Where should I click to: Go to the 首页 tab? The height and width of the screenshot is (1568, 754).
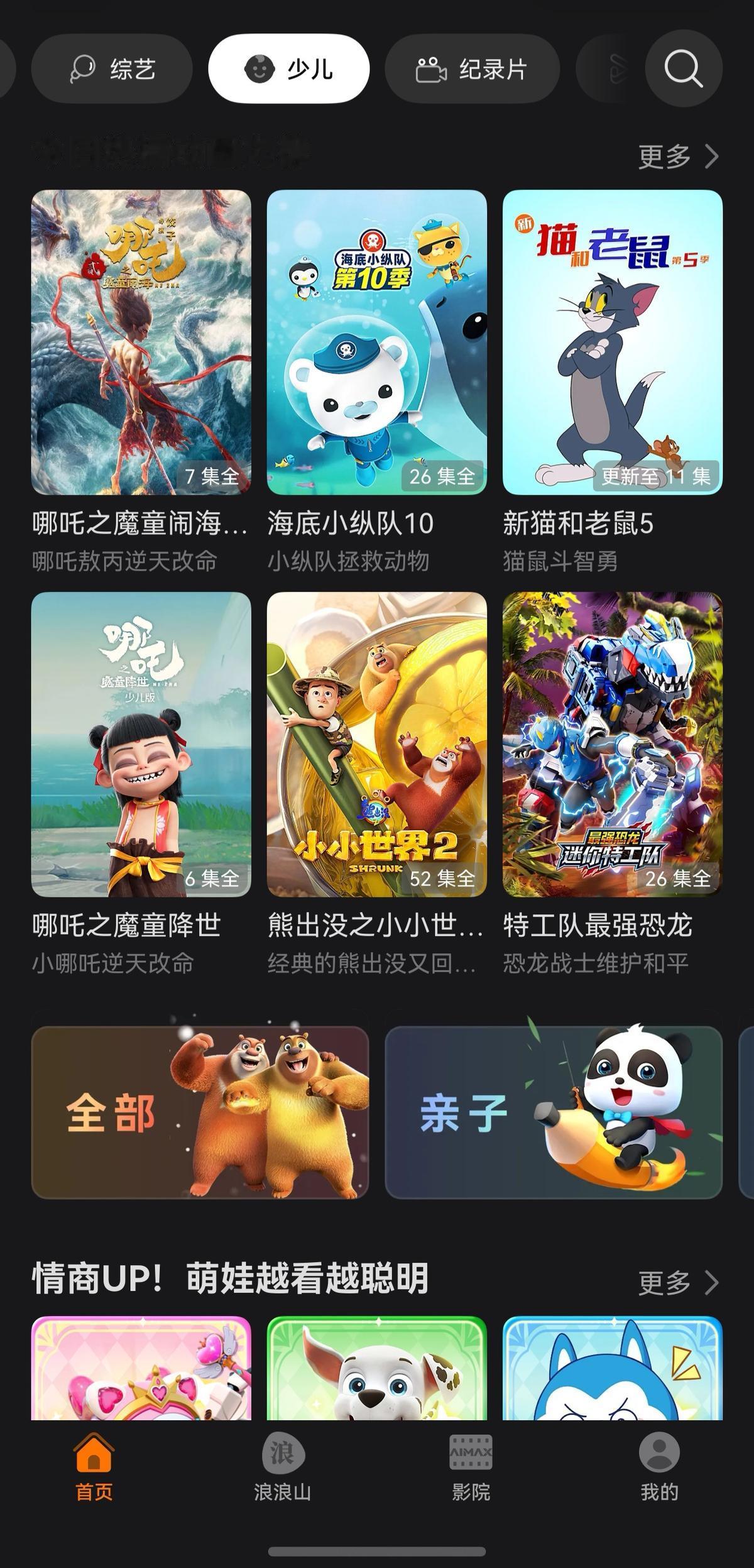[94, 1467]
